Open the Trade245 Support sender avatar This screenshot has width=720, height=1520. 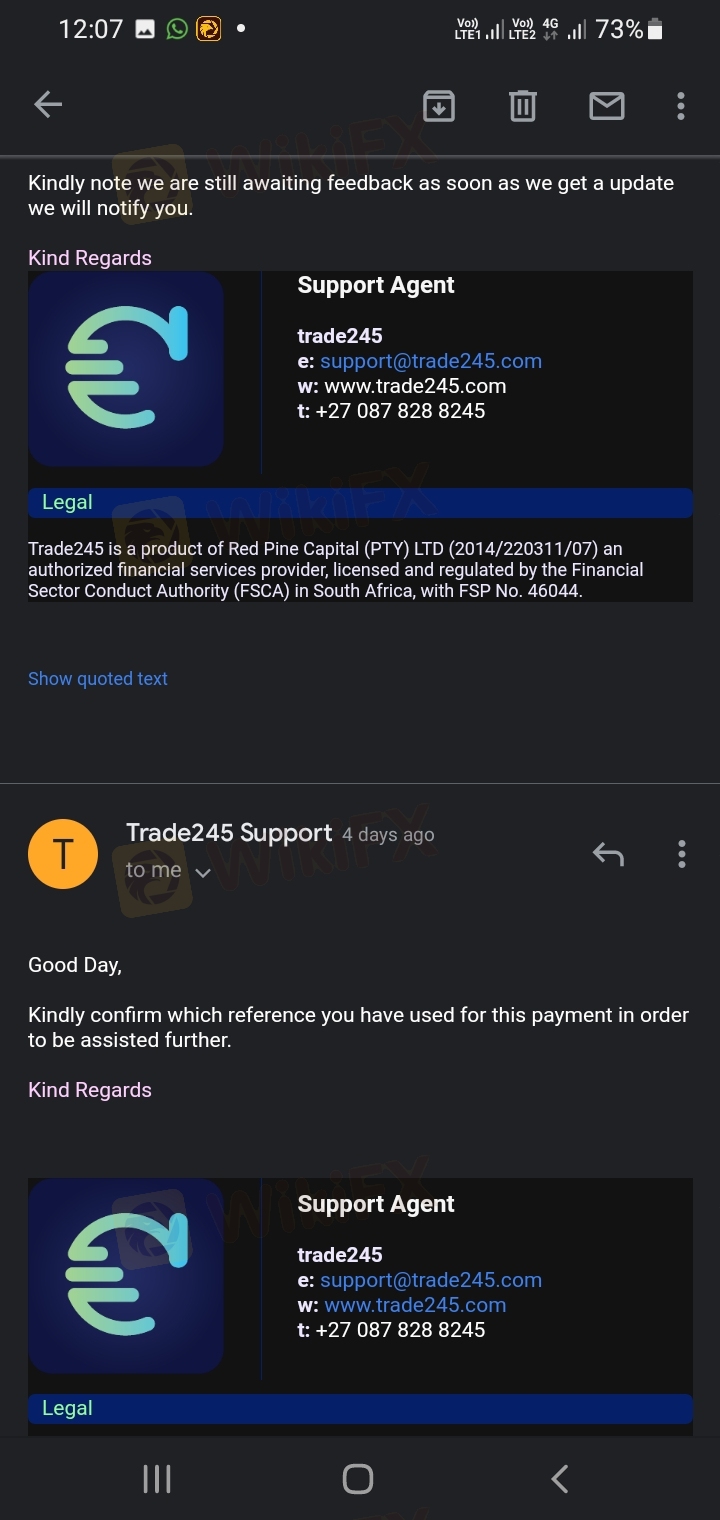[x=63, y=854]
